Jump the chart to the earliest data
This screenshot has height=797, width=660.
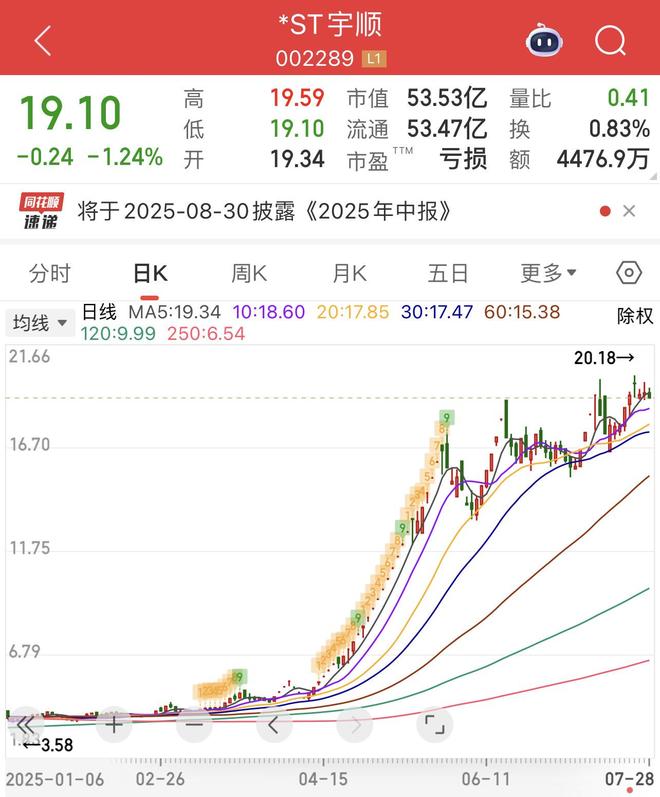pyautogui.click(x=30, y=725)
